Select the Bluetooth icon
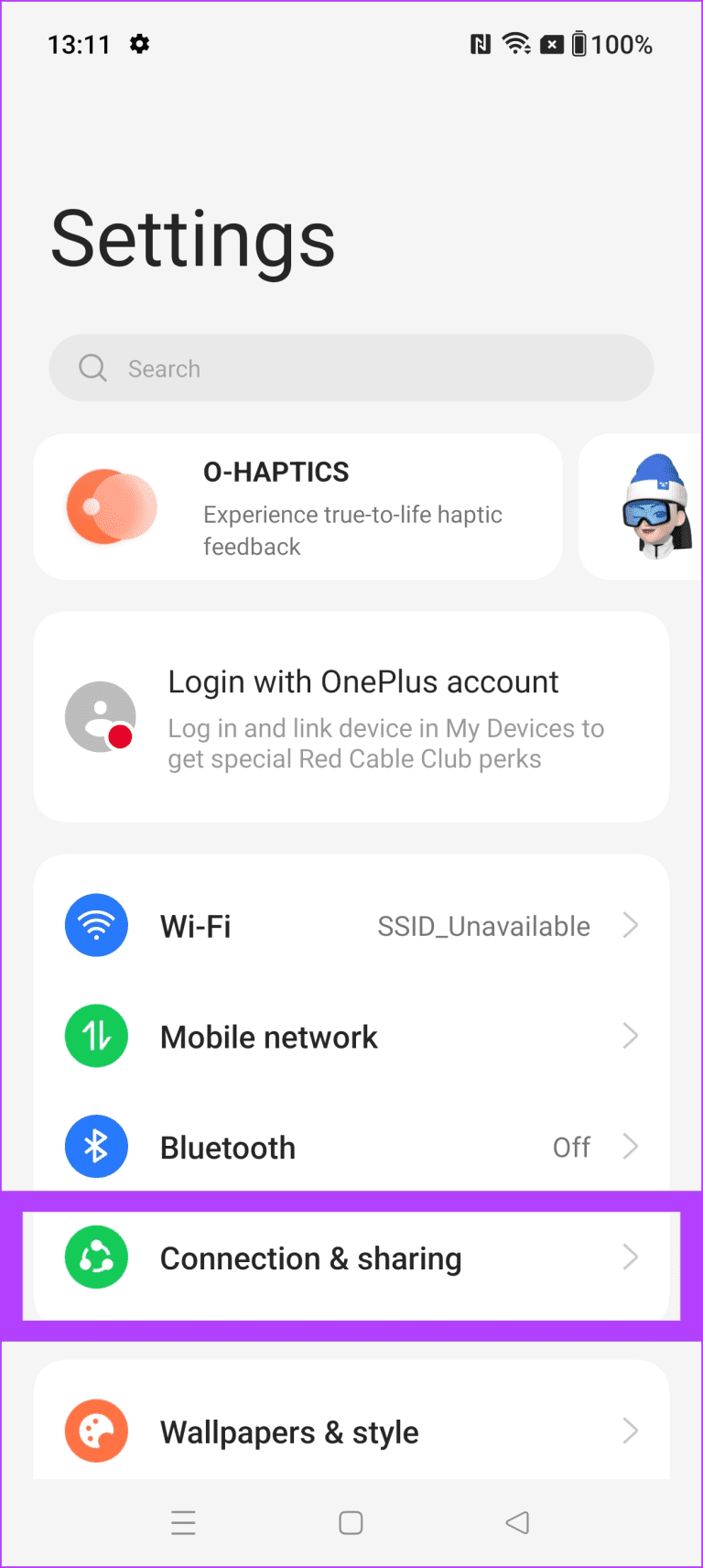The width and height of the screenshot is (703, 1568). [96, 1147]
